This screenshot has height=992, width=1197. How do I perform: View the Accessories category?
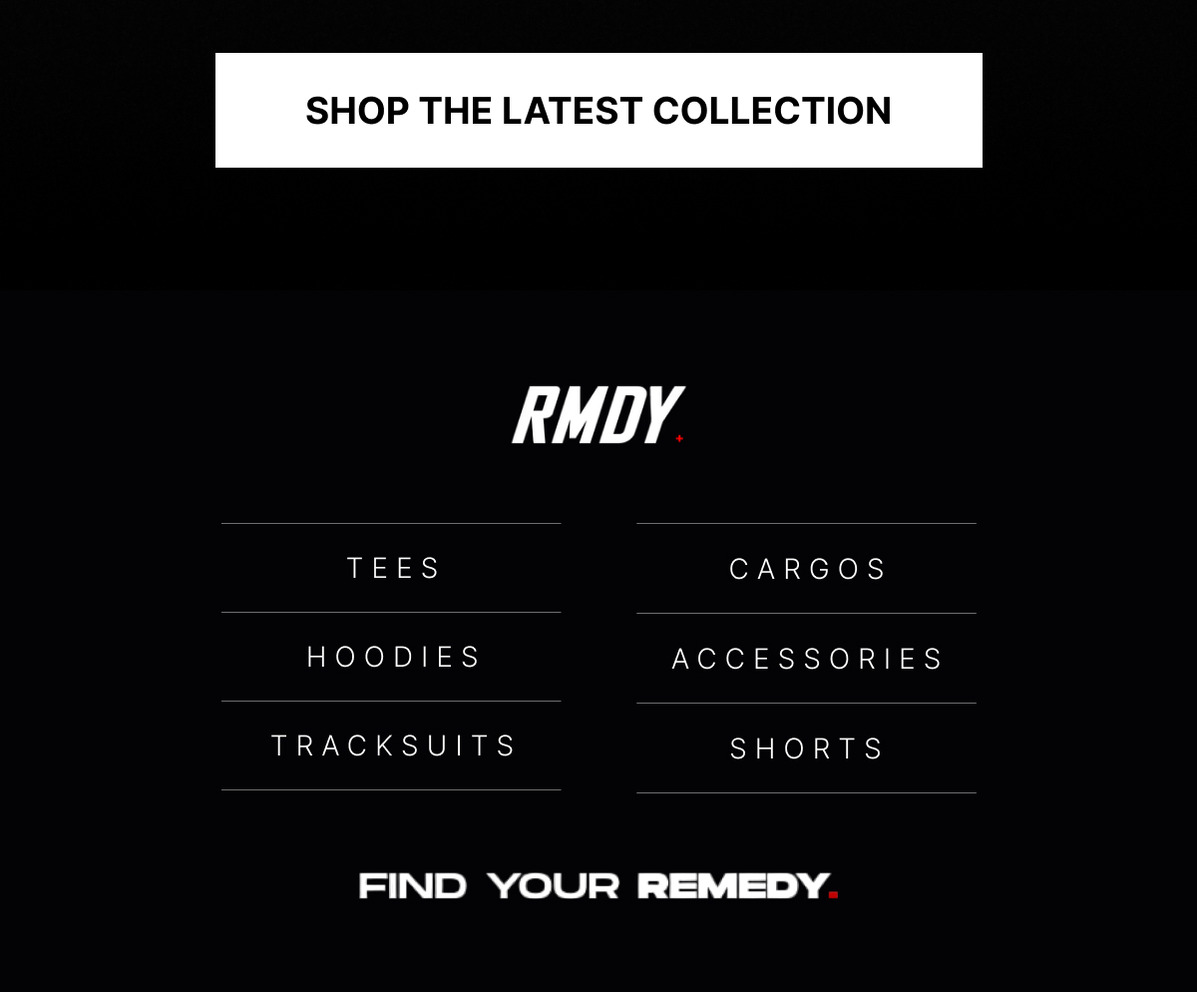click(x=807, y=659)
